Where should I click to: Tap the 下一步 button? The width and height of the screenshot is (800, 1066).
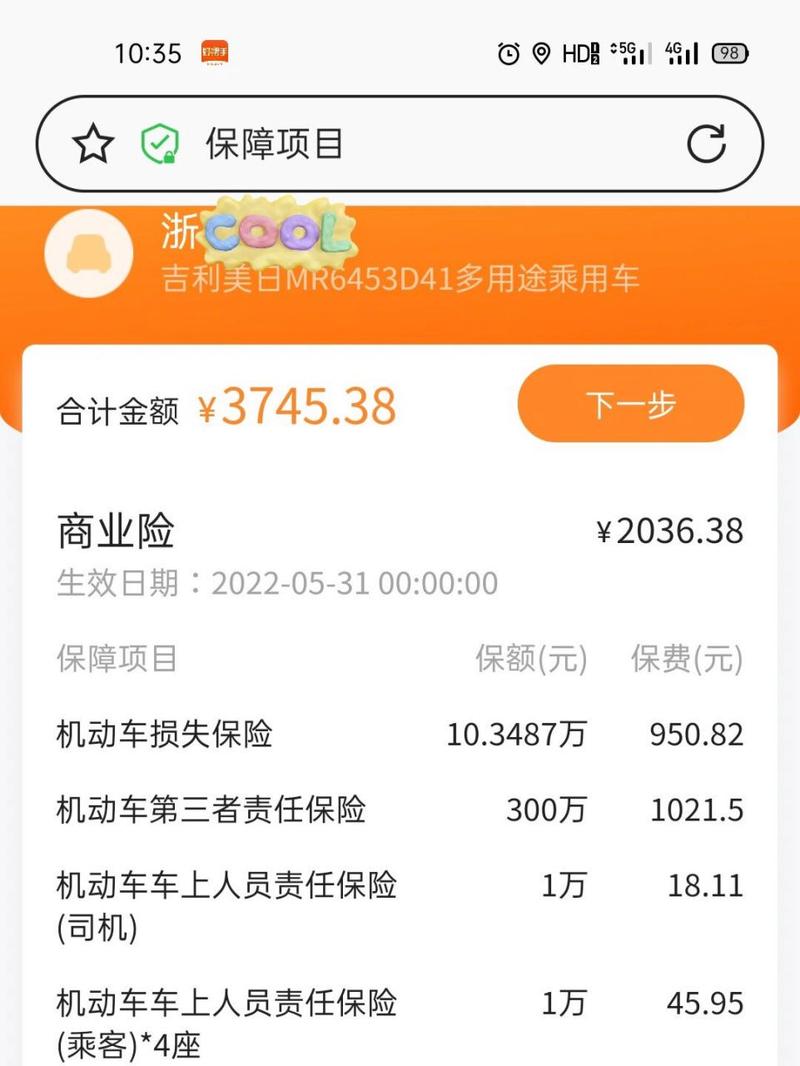click(x=630, y=404)
